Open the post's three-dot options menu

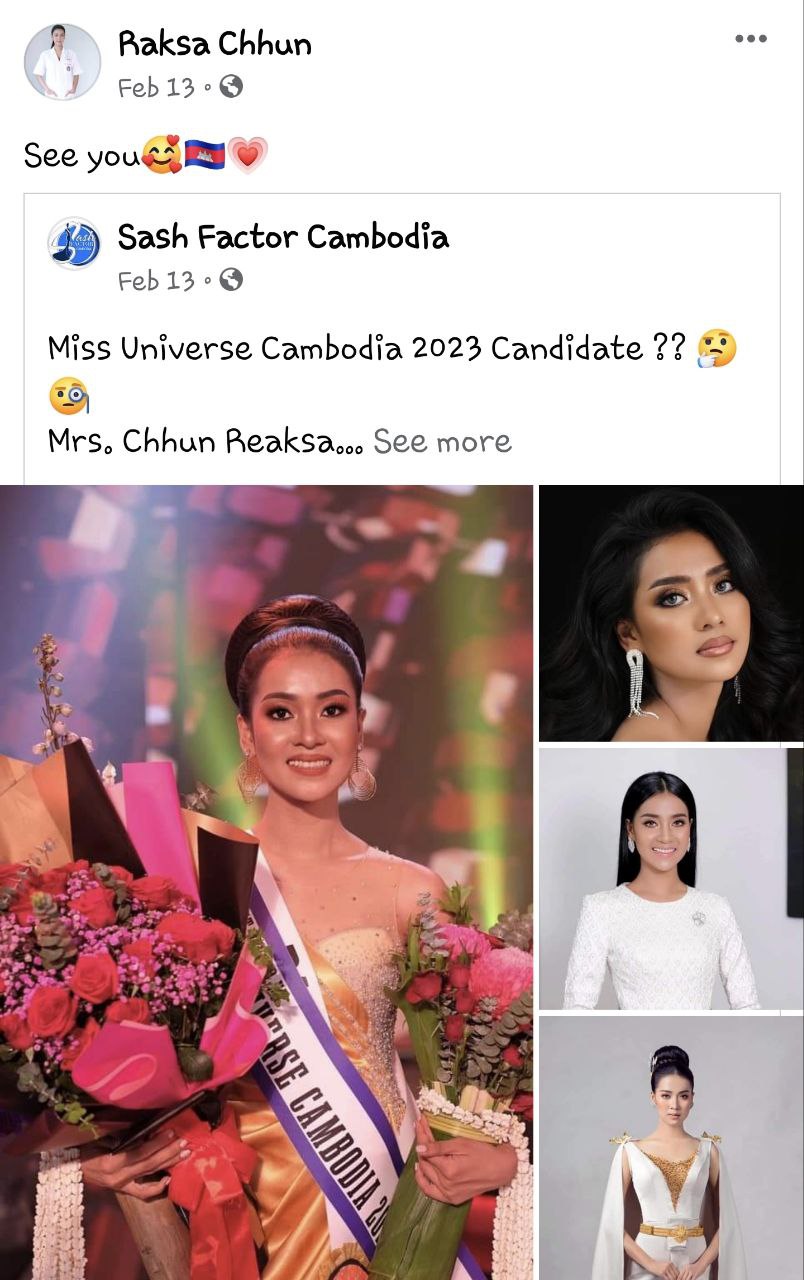[x=750, y=39]
